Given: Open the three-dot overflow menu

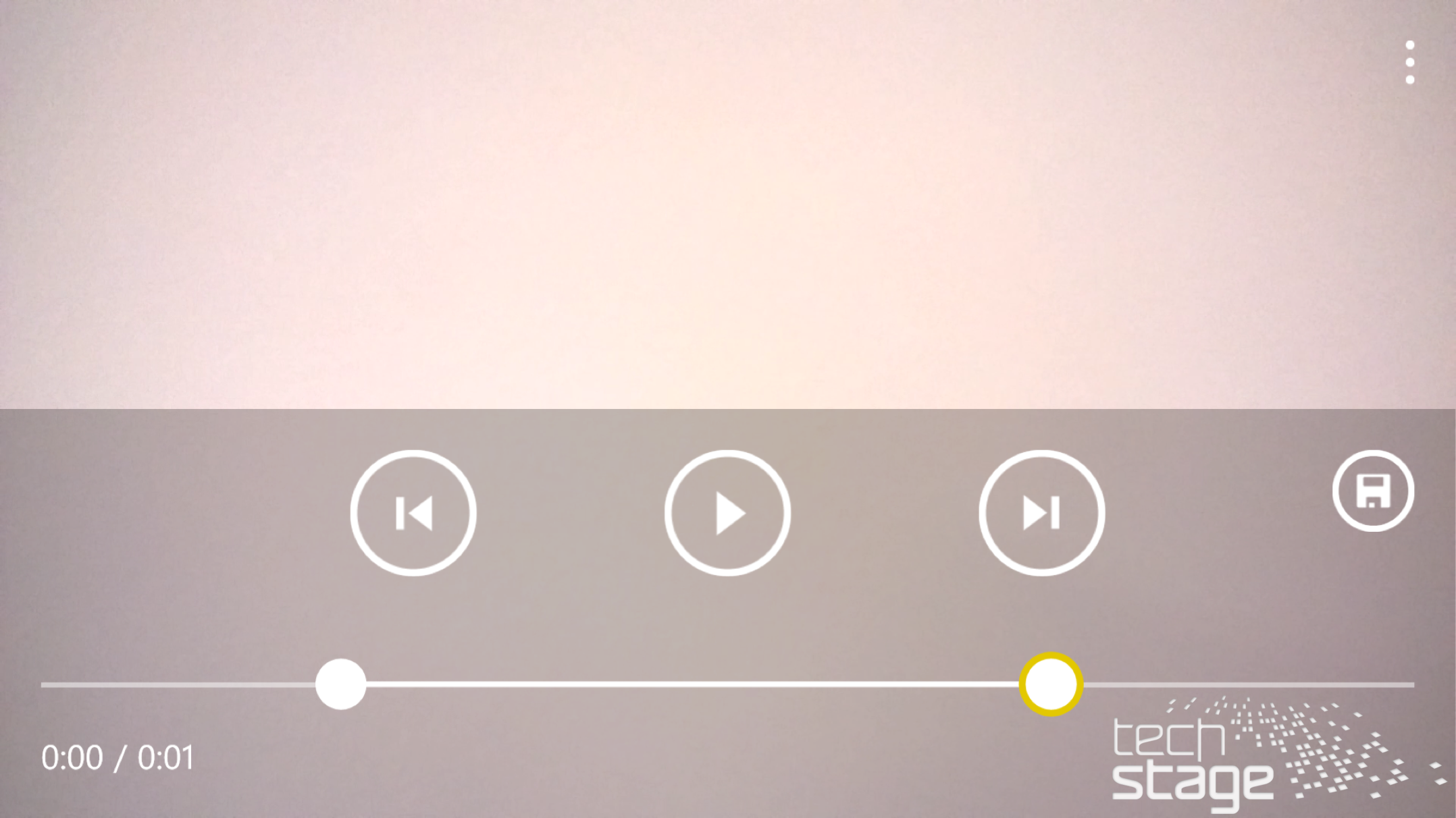Looking at the screenshot, I should (1409, 63).
